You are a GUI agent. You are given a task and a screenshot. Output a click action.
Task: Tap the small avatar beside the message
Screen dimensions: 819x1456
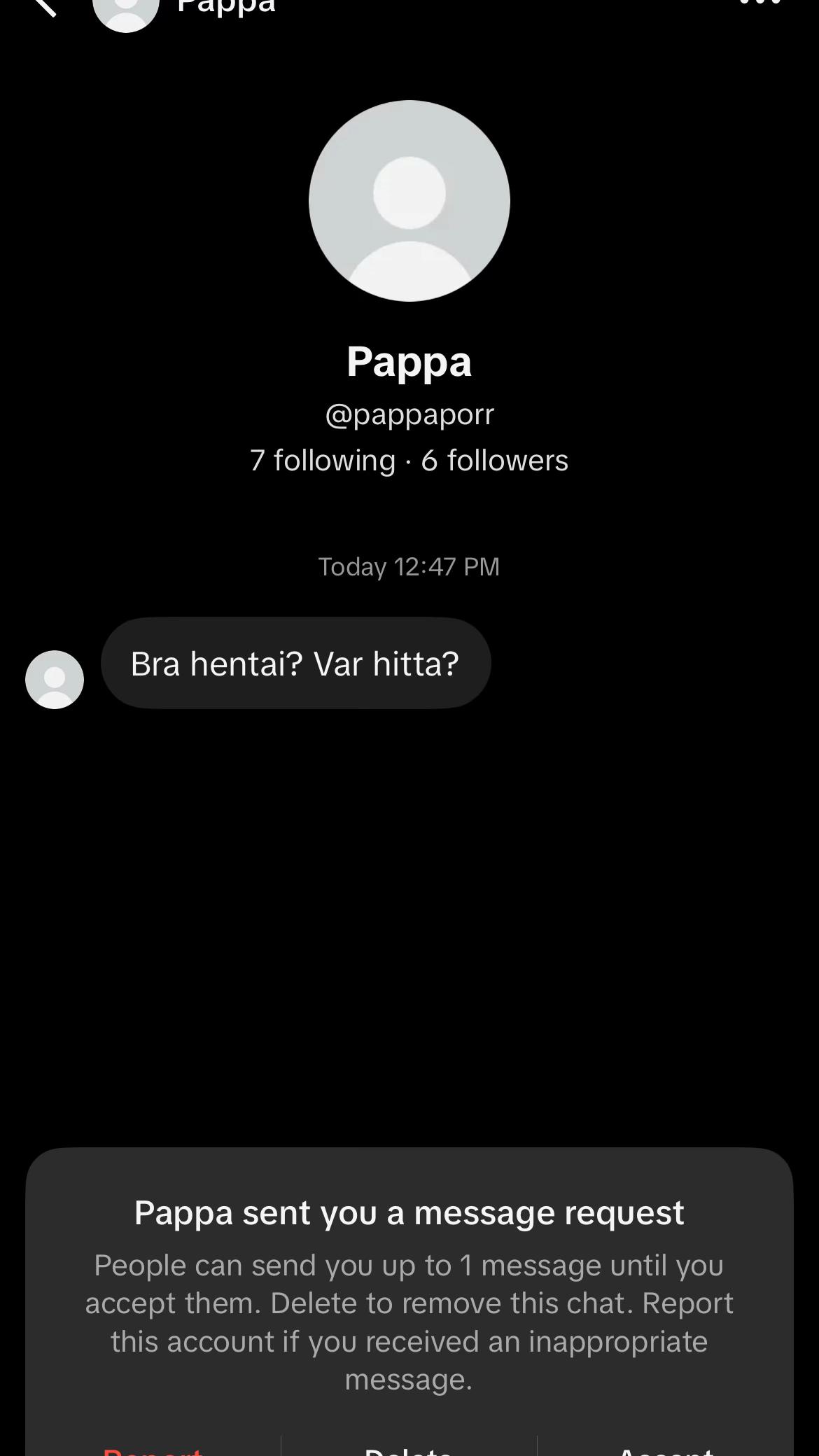point(55,680)
